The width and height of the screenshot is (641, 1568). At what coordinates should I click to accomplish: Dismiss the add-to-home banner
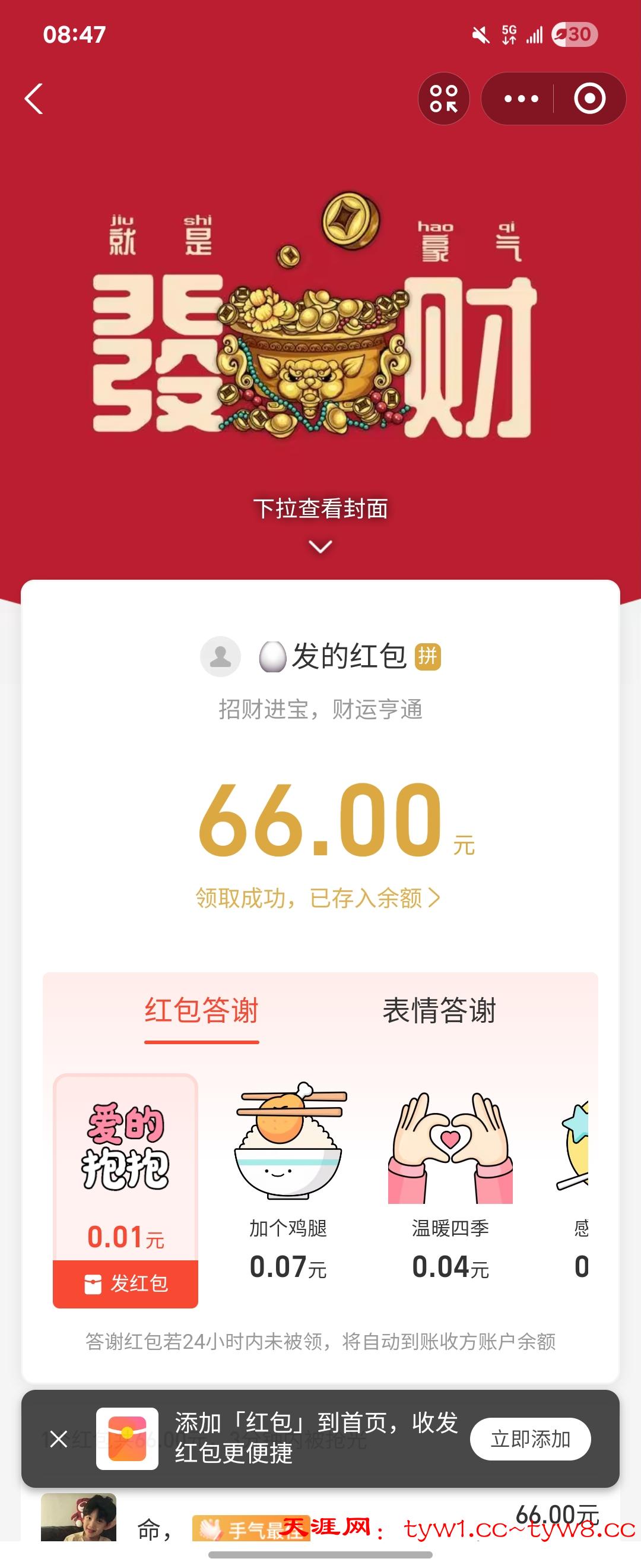pyautogui.click(x=59, y=1439)
